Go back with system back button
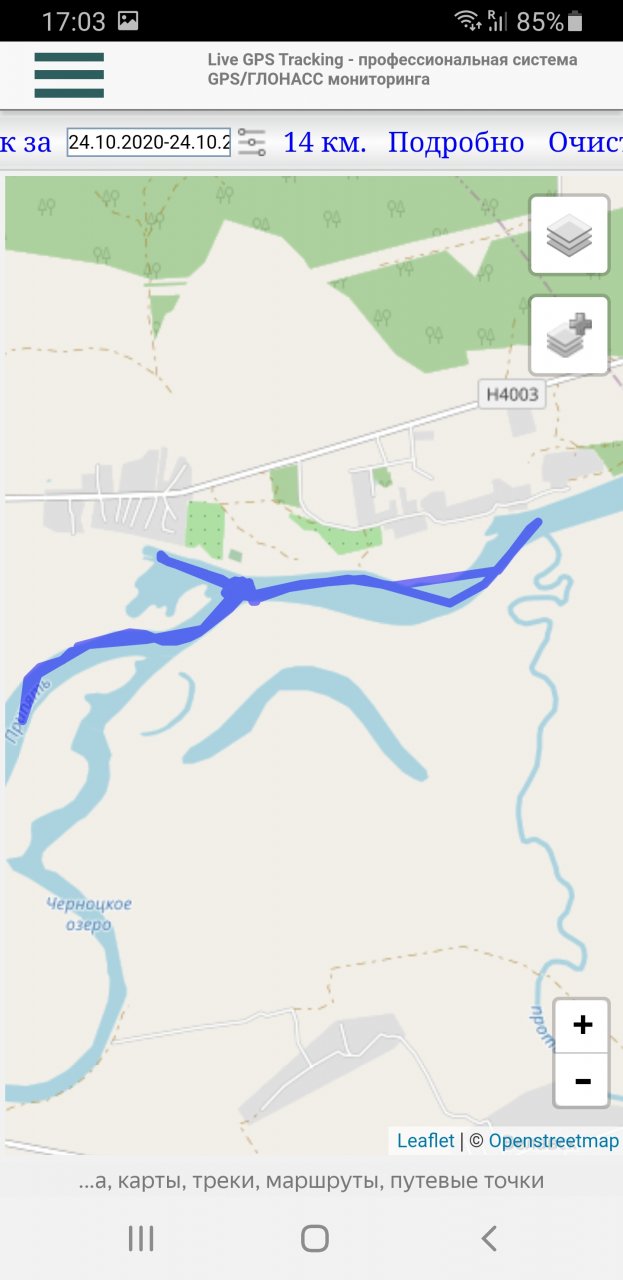Viewport: 623px width, 1280px height. (x=488, y=1239)
